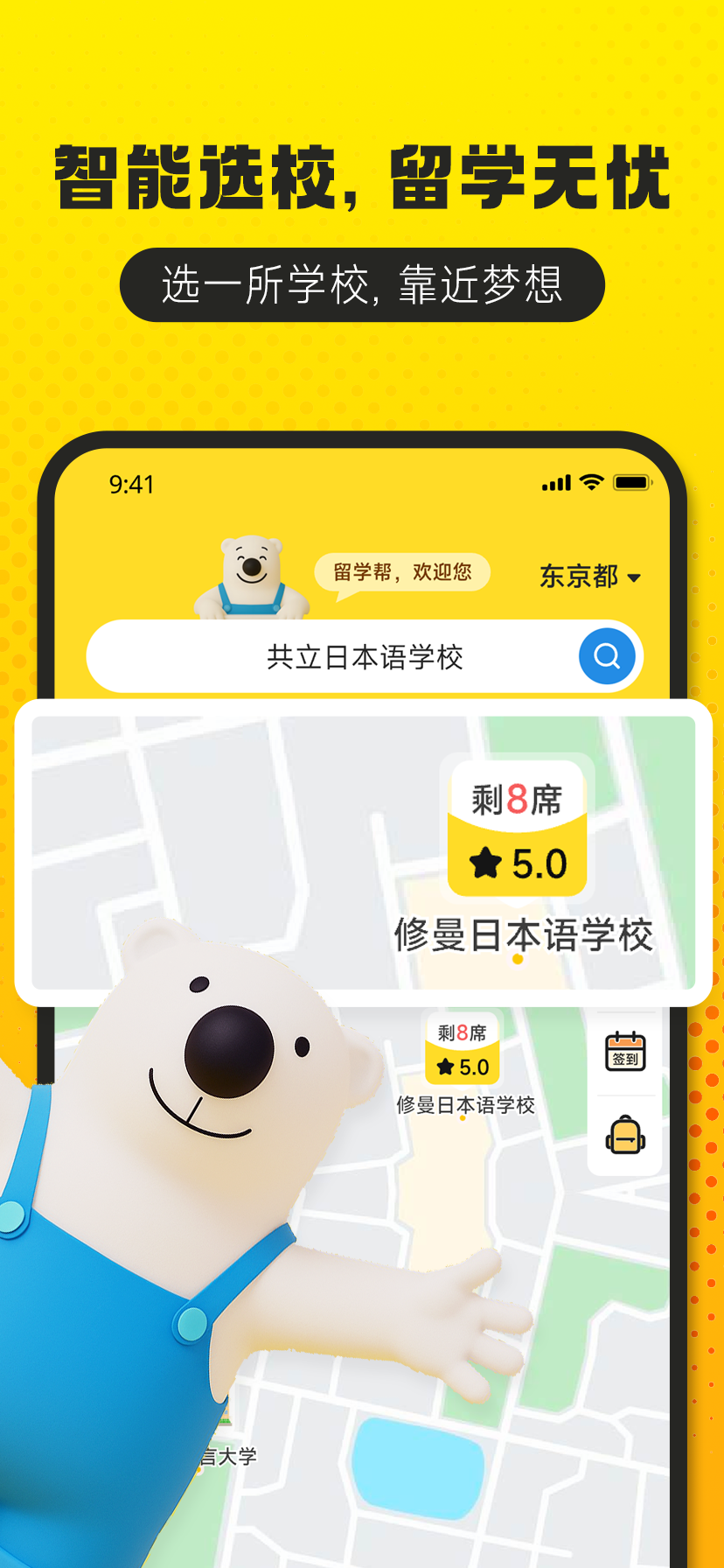724x1568 pixels.
Task: Open the 东京都 city selector dropdown
Action: [x=579, y=577]
